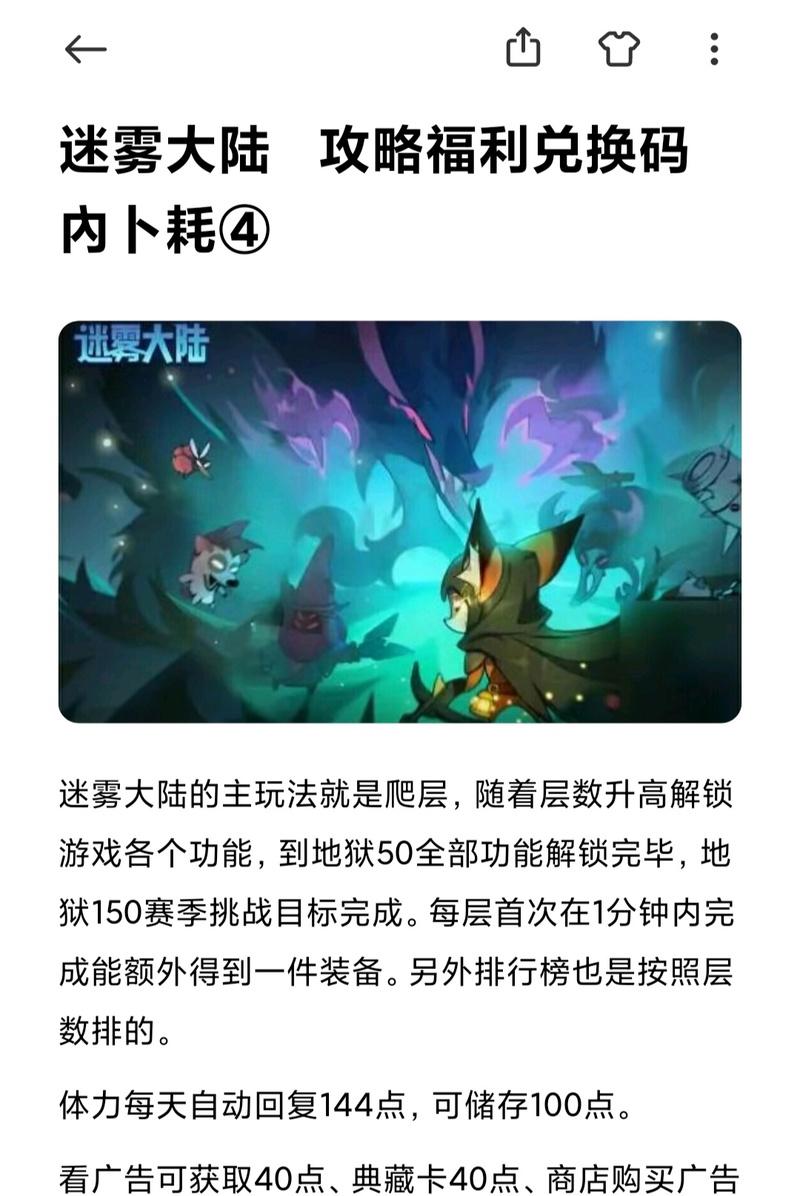Open the three-dot overflow menu
This screenshot has width=800, height=1196.
pos(714,49)
